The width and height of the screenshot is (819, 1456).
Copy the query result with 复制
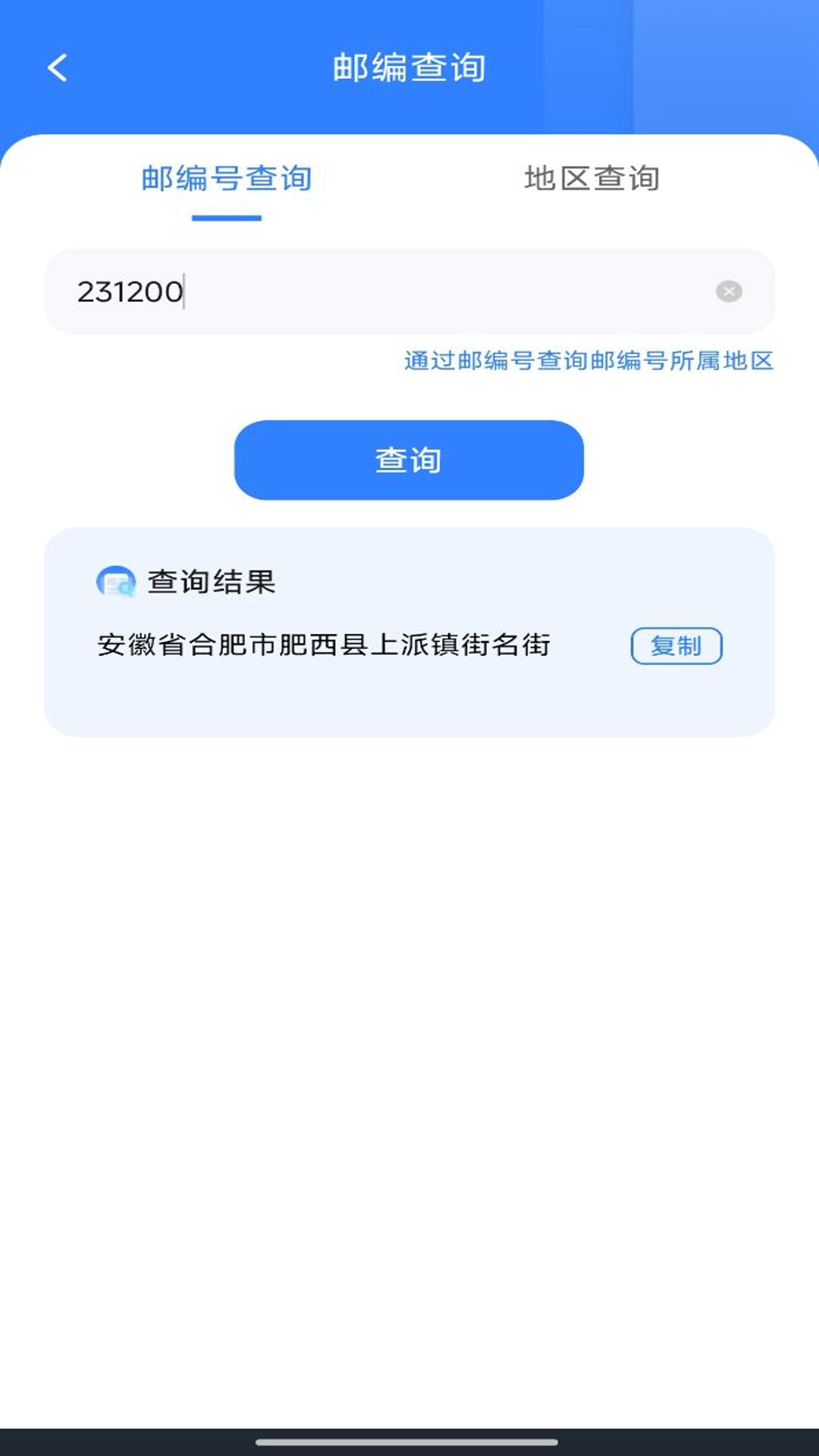[676, 646]
